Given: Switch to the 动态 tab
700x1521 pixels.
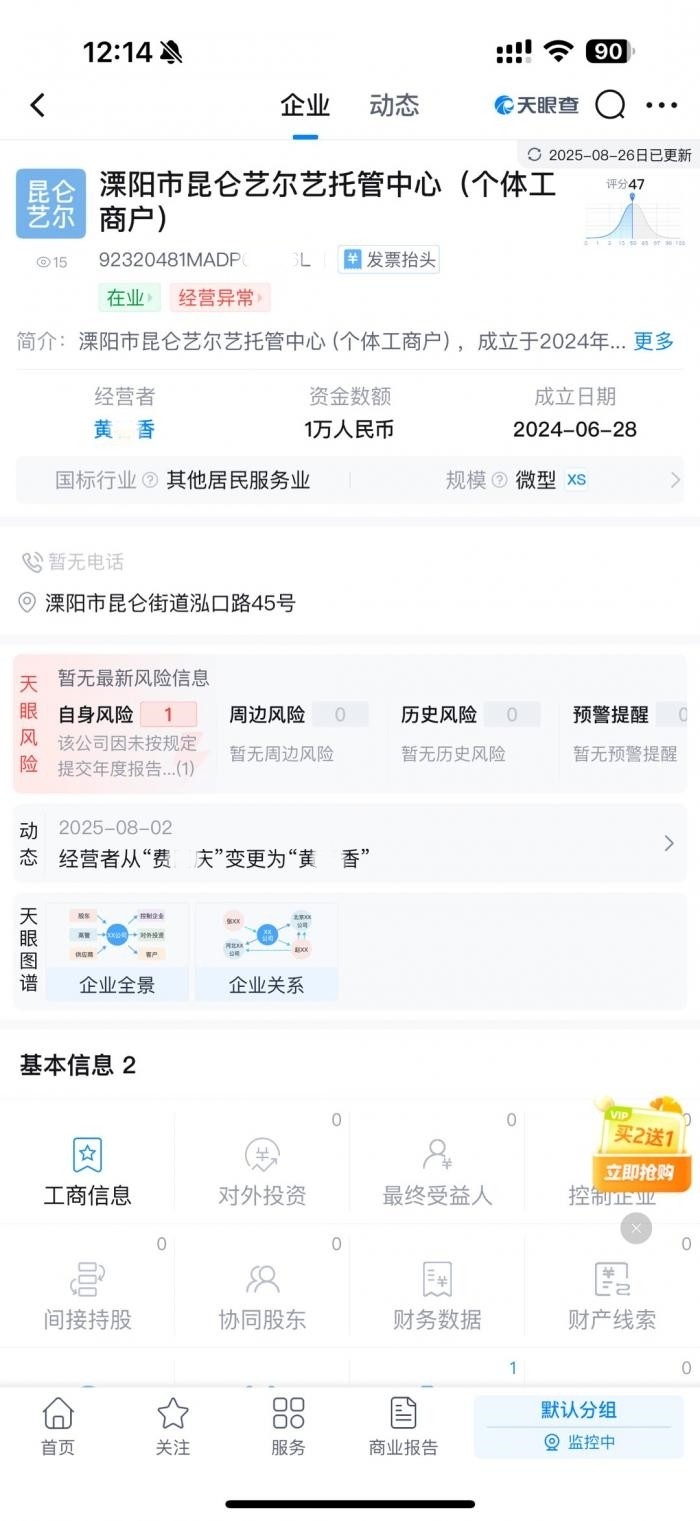Looking at the screenshot, I should [394, 105].
